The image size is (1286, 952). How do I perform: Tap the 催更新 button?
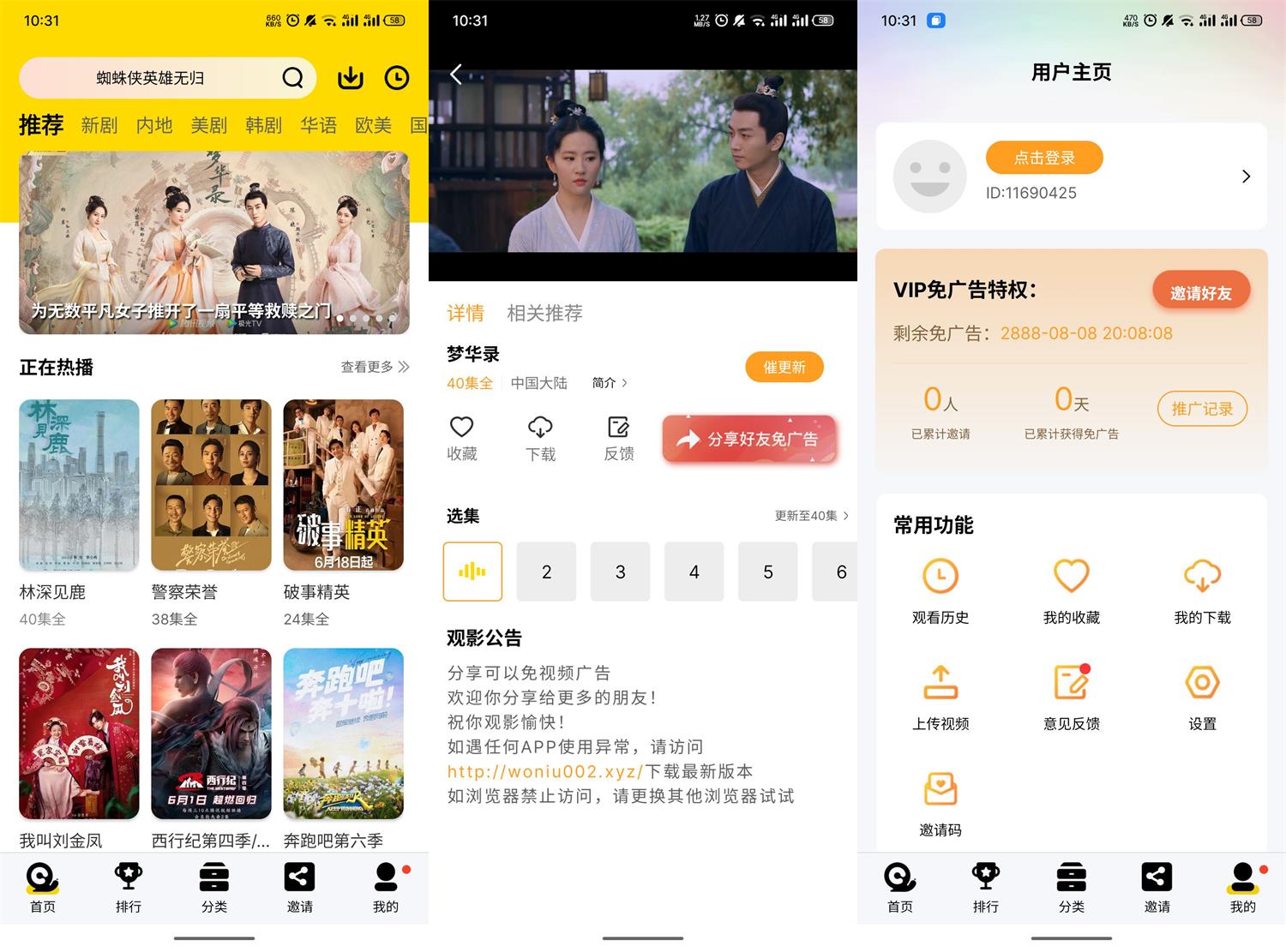click(x=784, y=367)
